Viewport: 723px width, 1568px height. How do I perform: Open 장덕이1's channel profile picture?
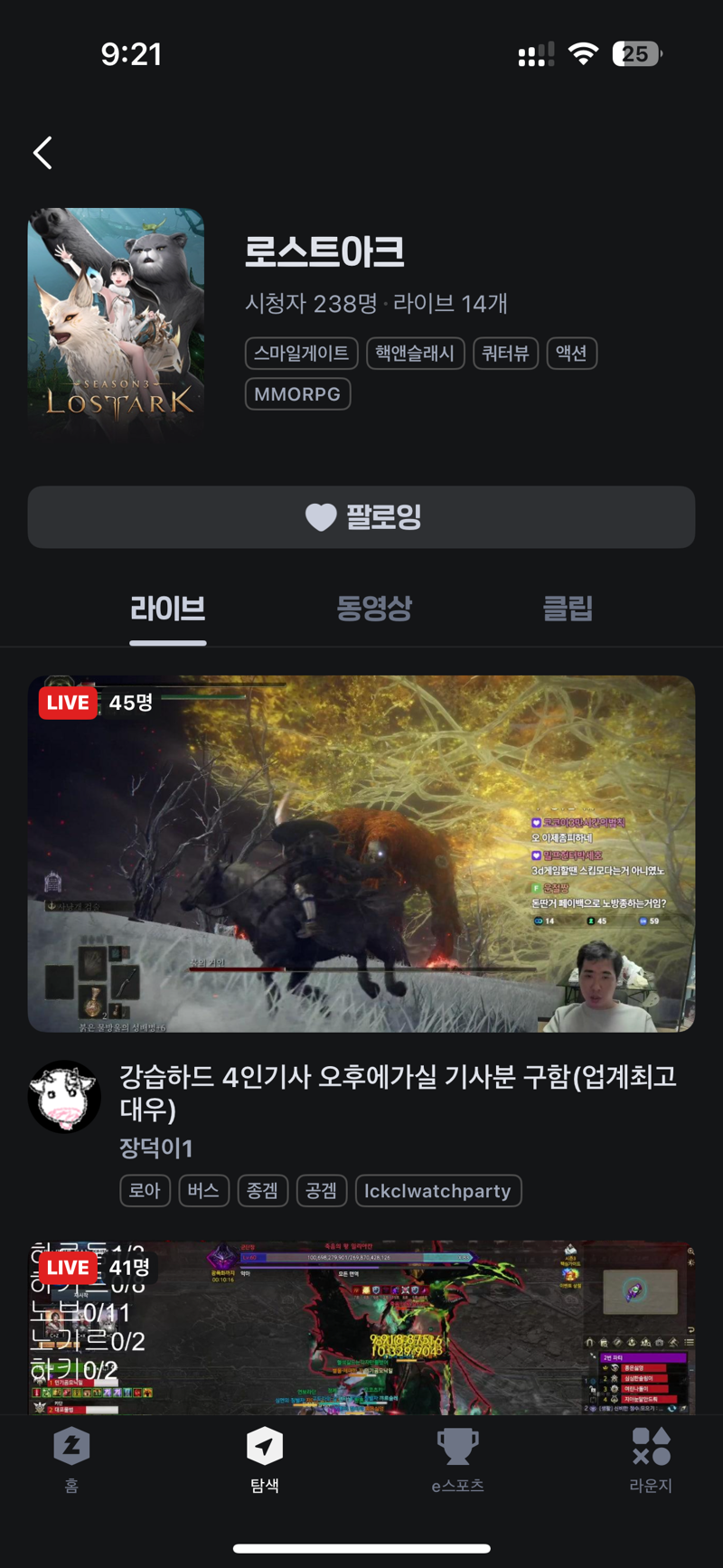[x=64, y=1096]
